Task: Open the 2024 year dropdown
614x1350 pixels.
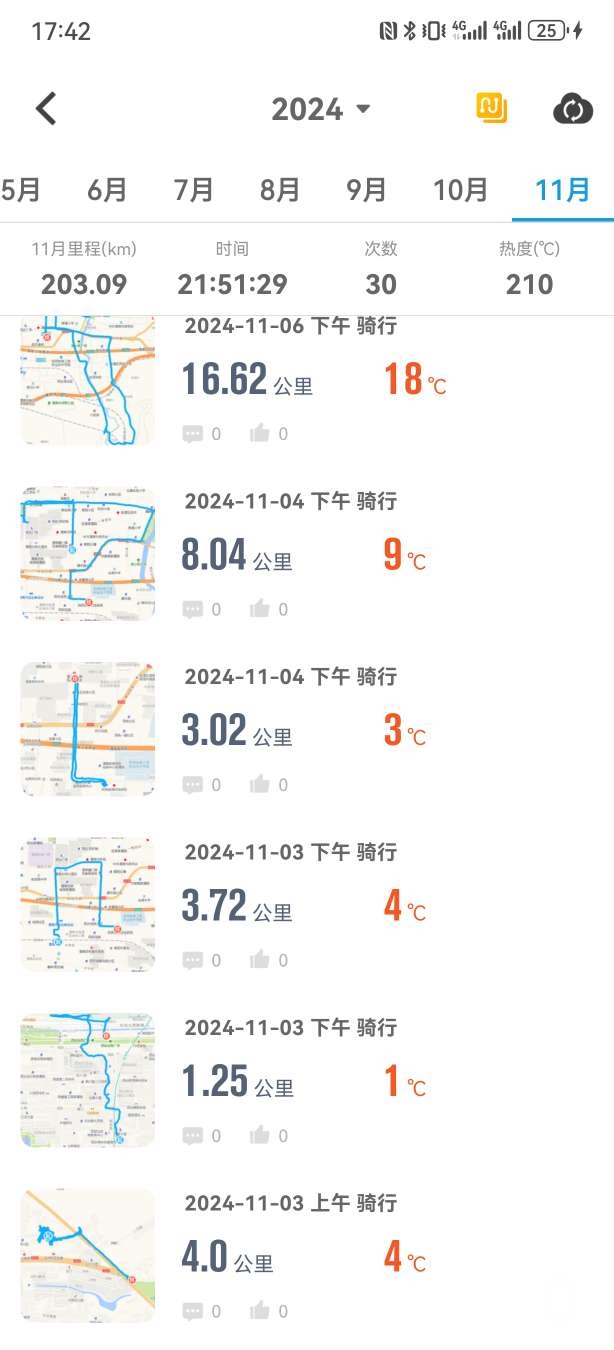Action: (x=320, y=109)
